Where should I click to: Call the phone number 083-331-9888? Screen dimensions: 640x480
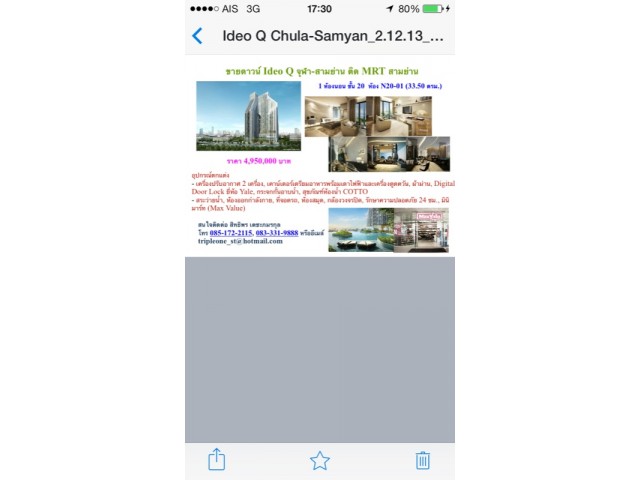tap(277, 233)
